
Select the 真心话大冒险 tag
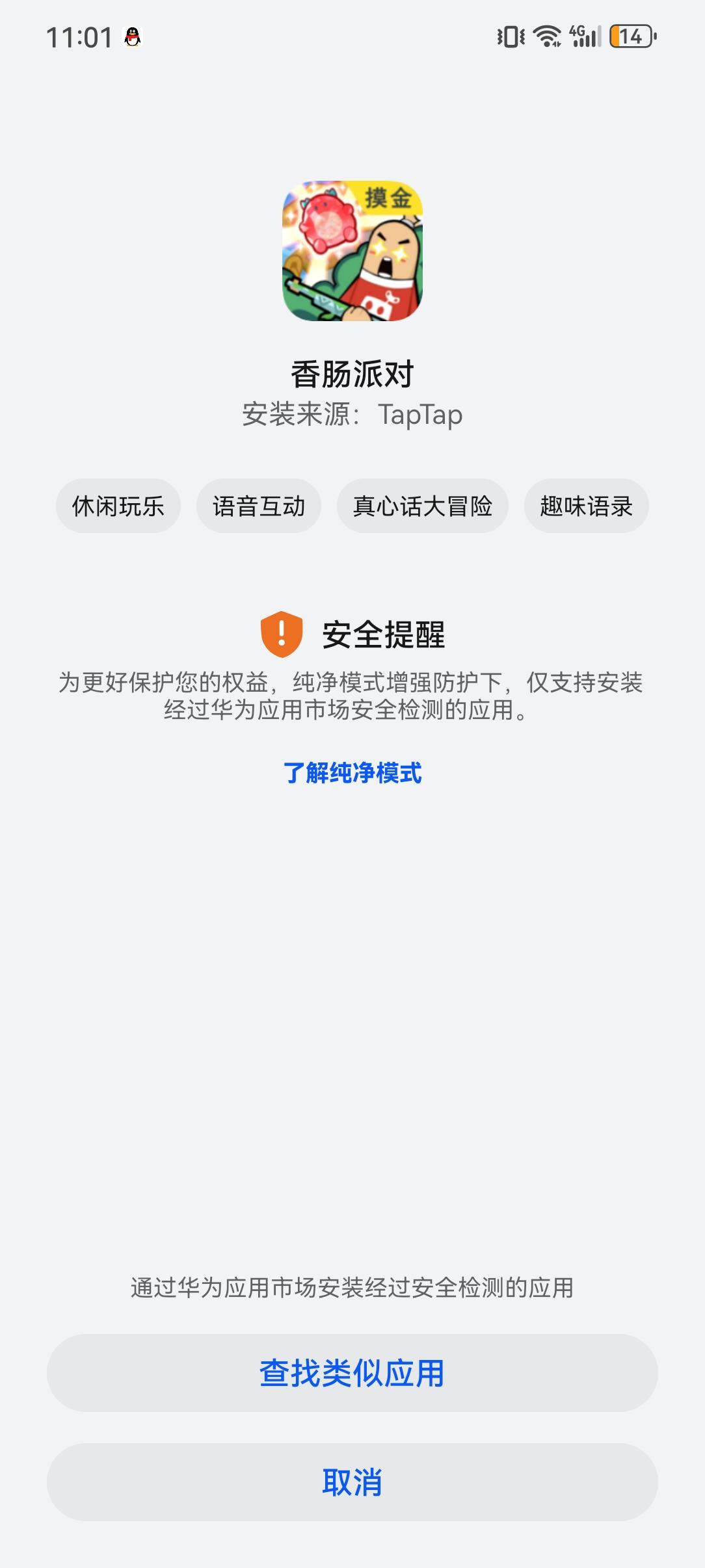tap(423, 507)
